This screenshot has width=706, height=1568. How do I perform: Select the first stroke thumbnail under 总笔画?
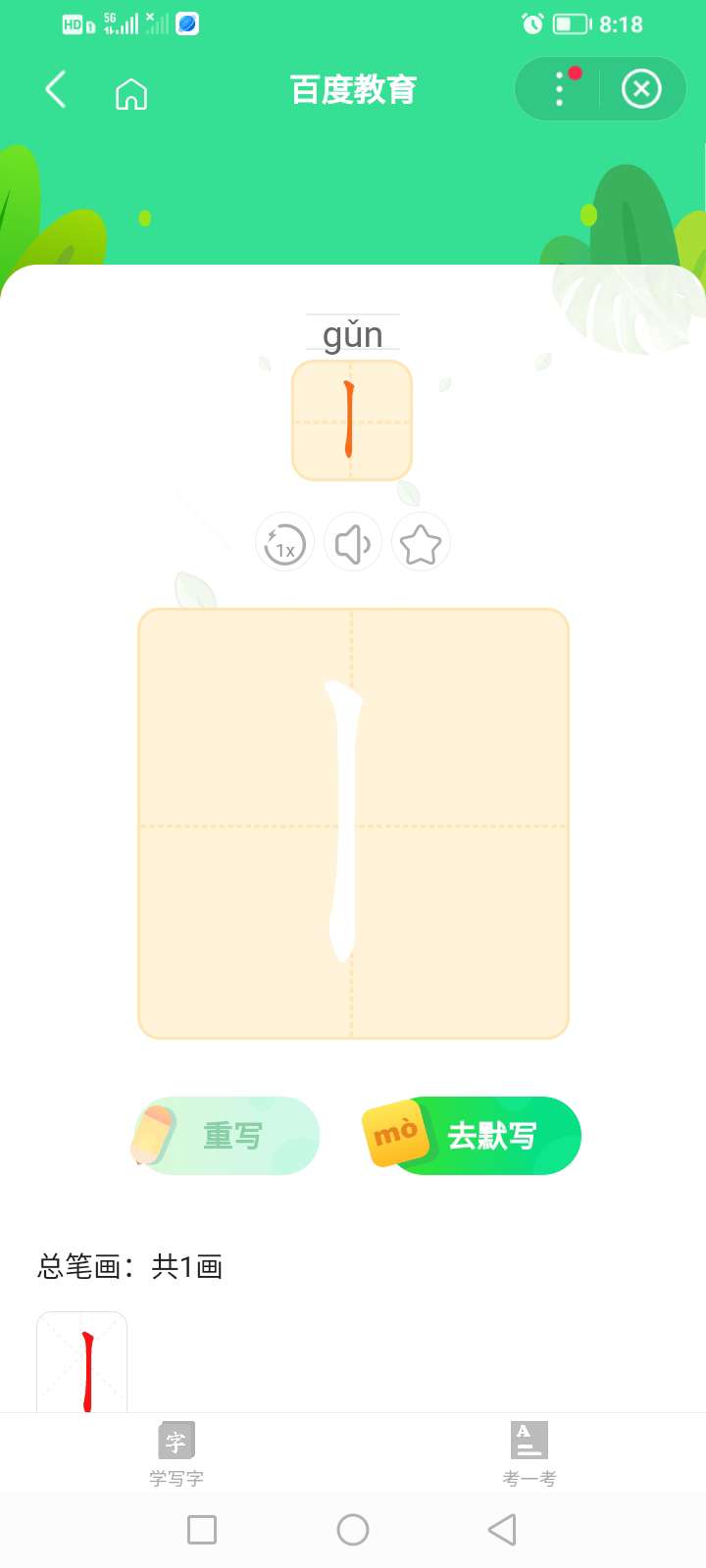[x=82, y=1364]
